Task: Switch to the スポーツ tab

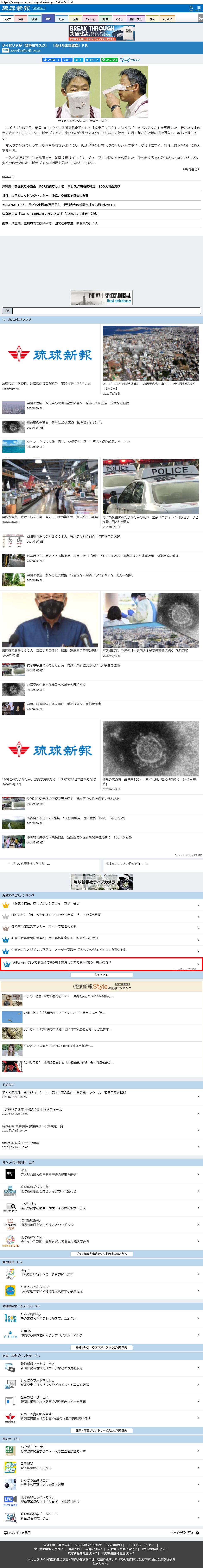Action: (x=90, y=19)
